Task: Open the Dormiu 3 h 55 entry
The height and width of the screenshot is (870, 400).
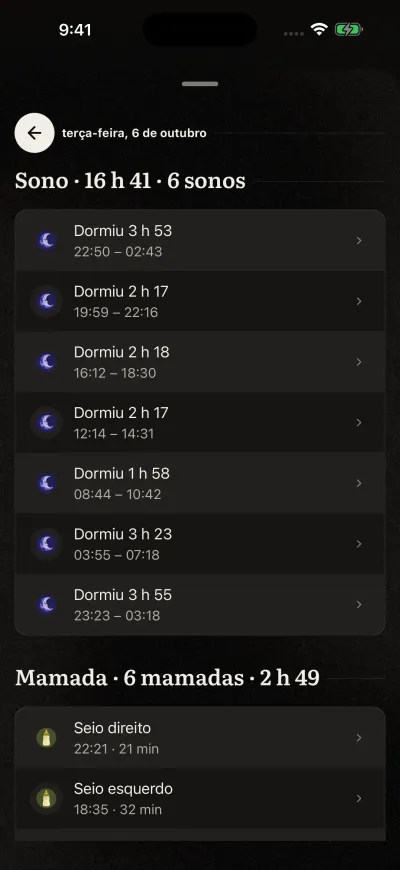Action: pyautogui.click(x=200, y=605)
